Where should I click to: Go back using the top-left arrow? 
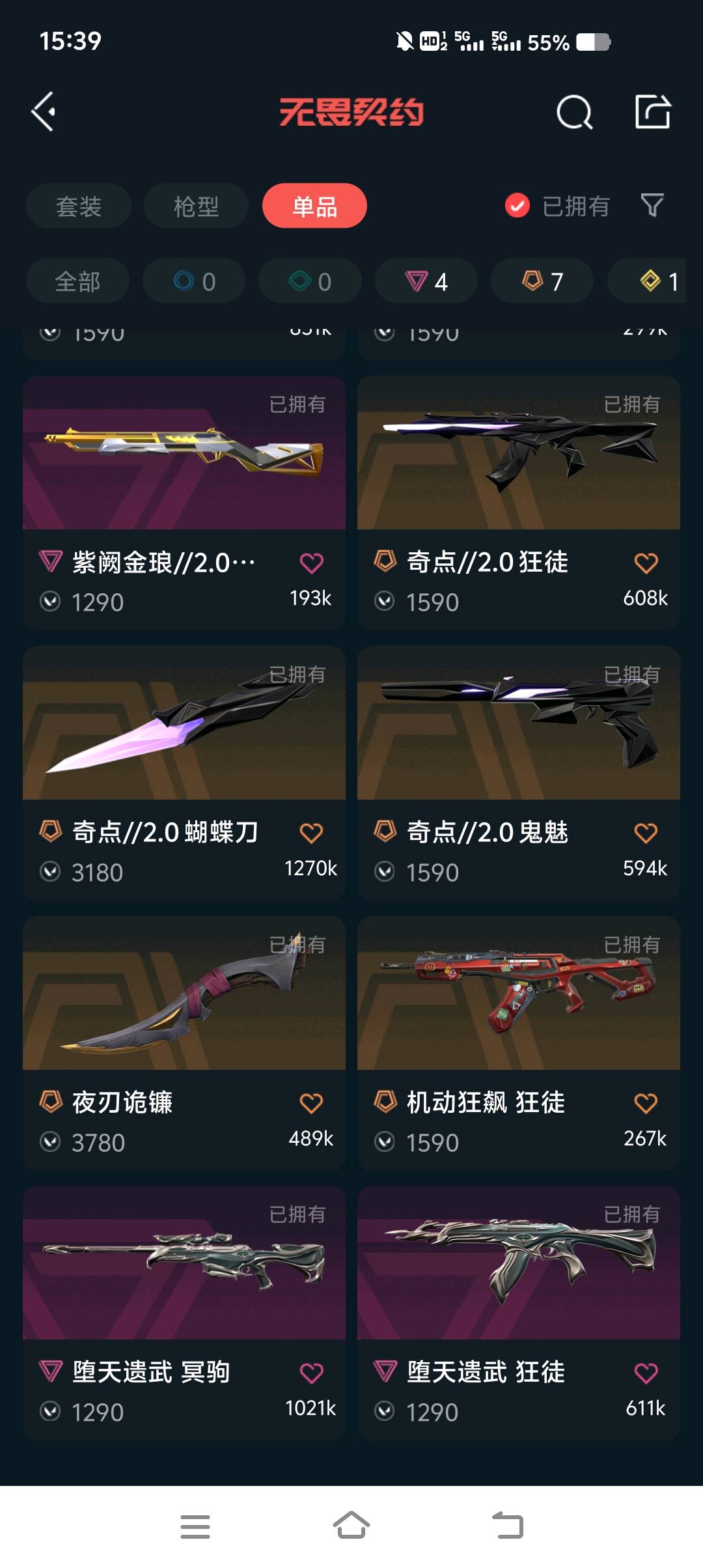pyautogui.click(x=44, y=112)
